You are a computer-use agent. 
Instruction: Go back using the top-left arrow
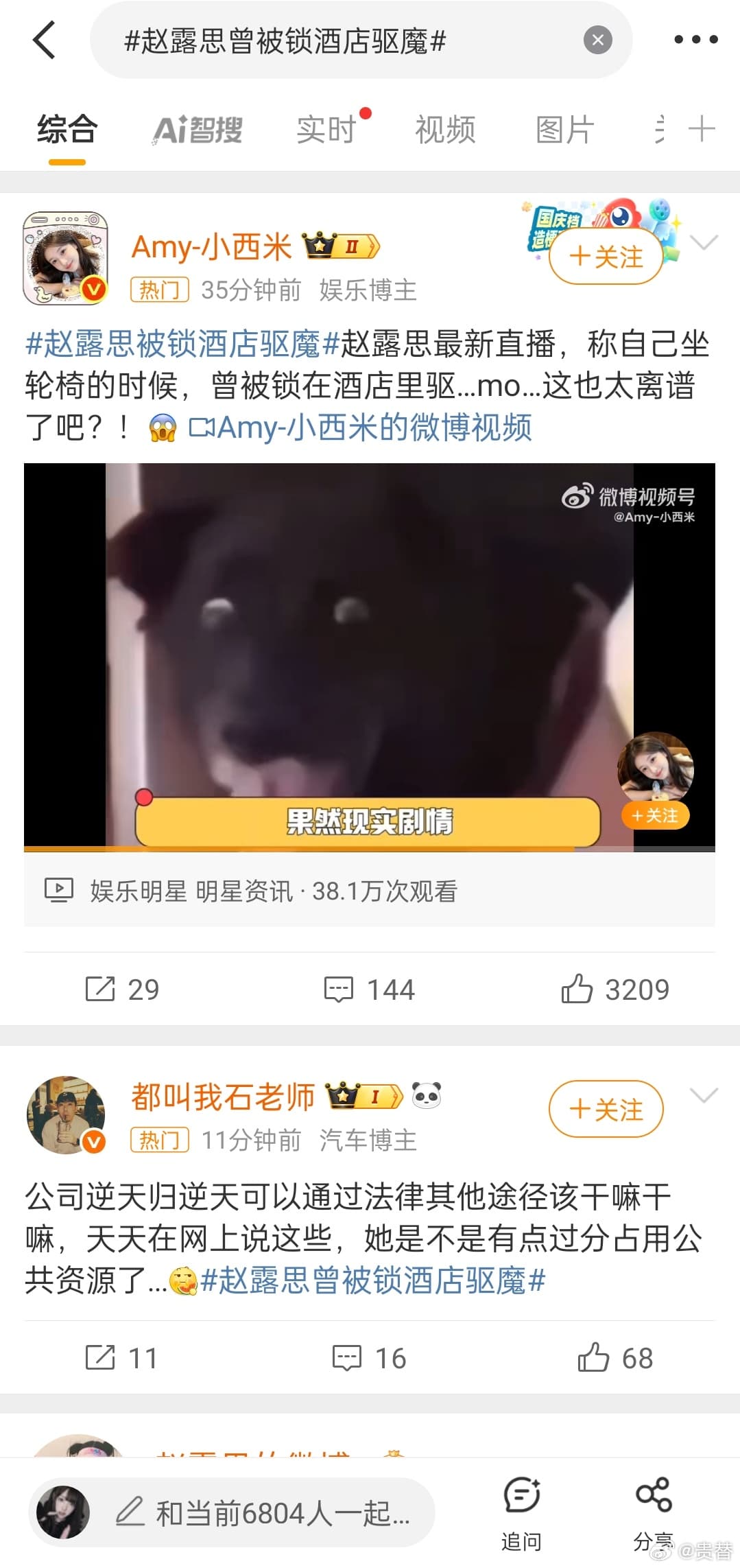click(44, 40)
